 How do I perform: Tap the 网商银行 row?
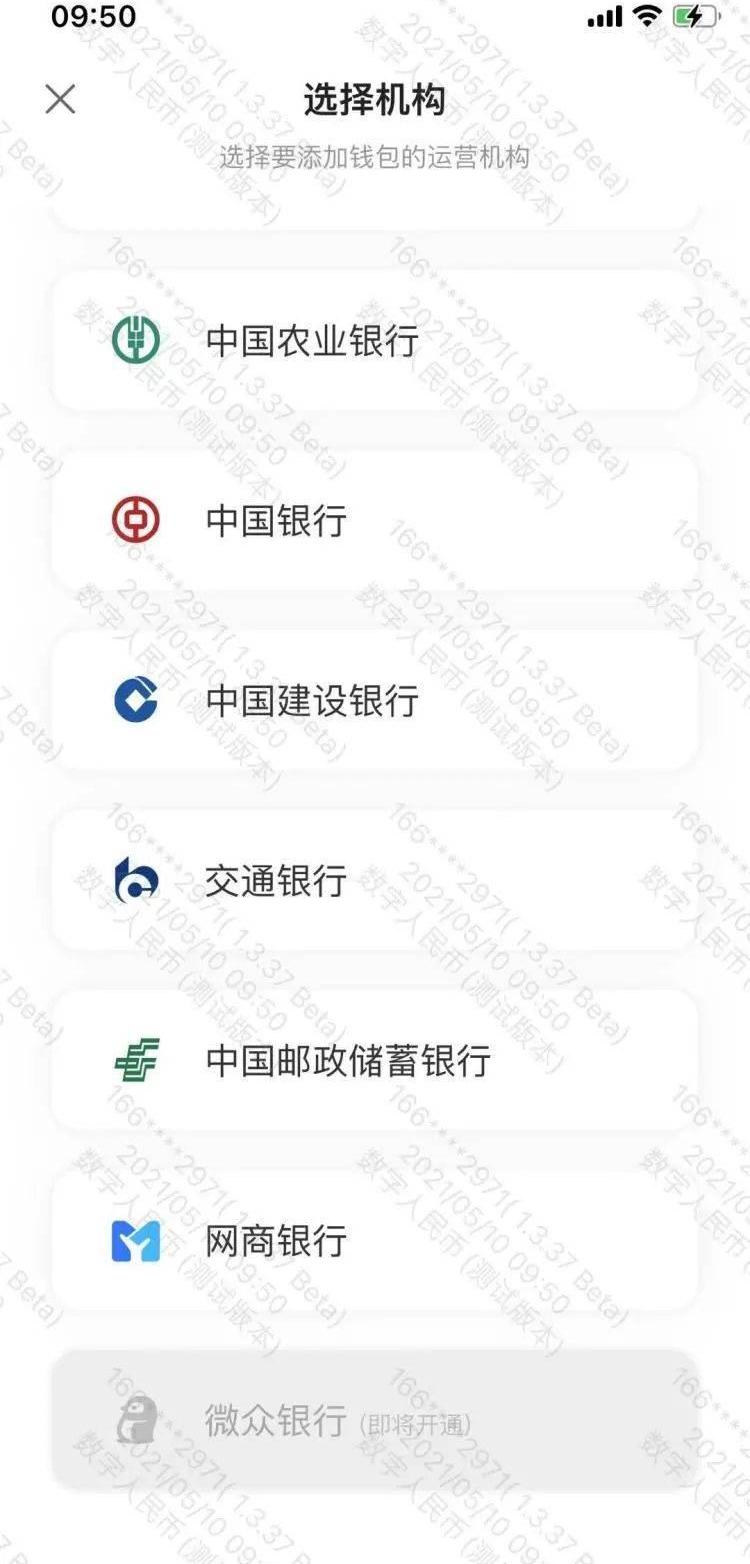point(374,1241)
